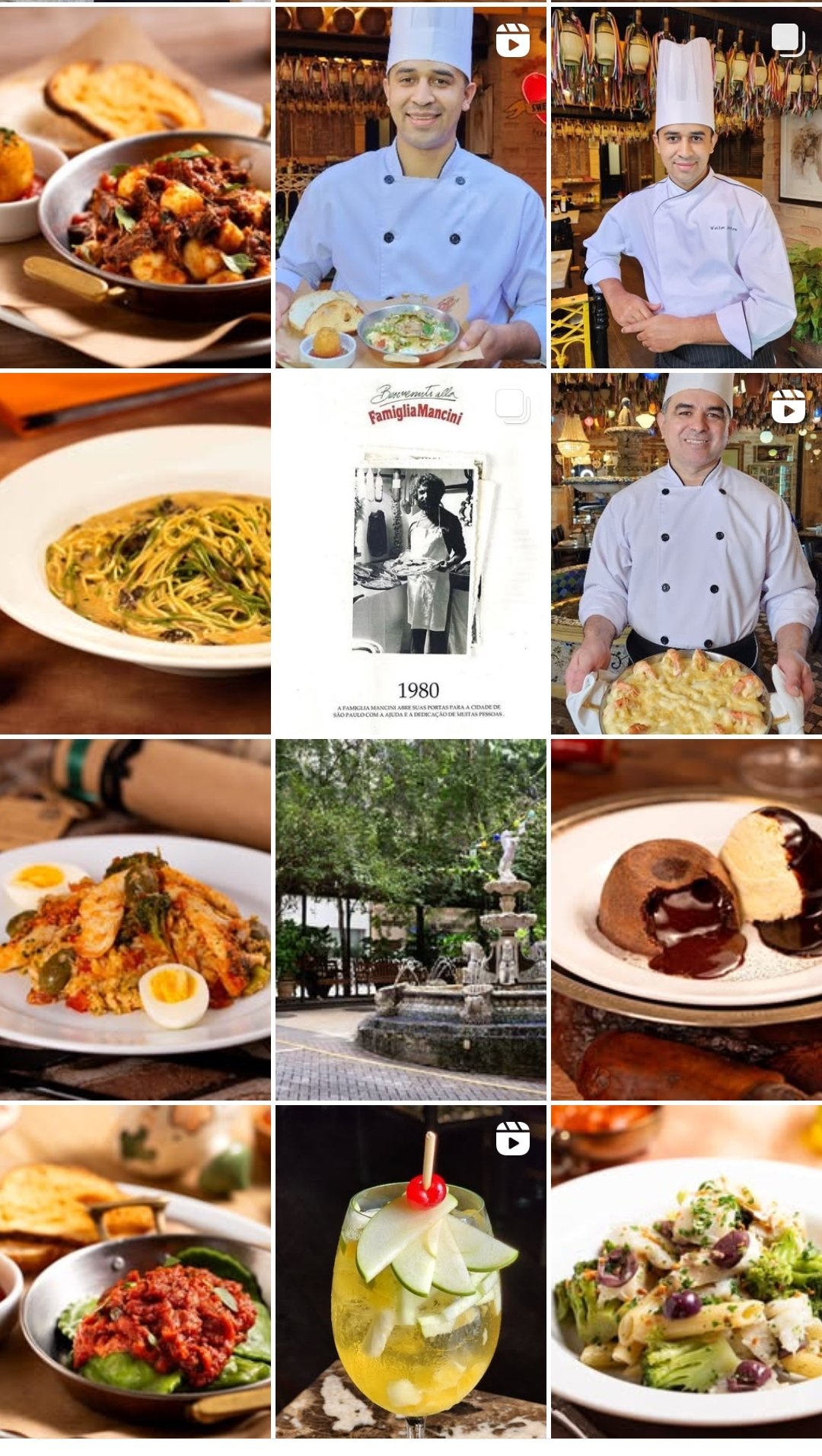This screenshot has width=822, height=1456.
Task: Open the carousel post of chef with crossed arms
Action: [686, 188]
